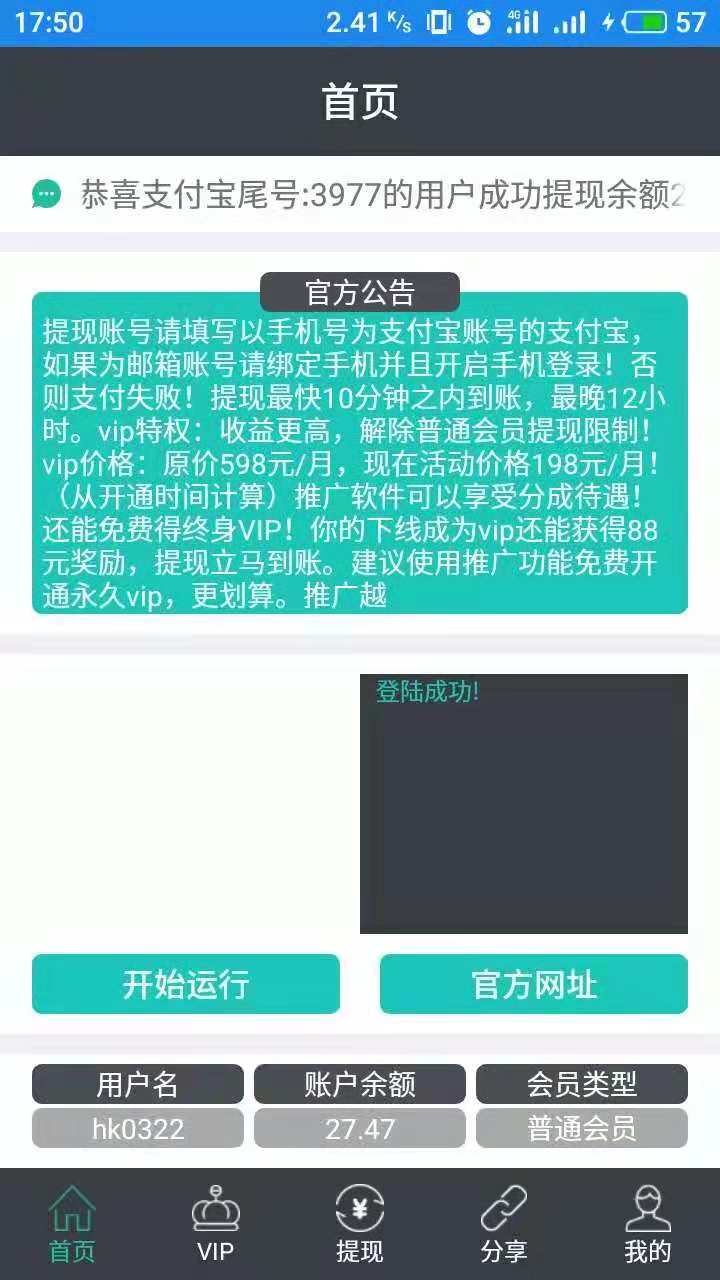This screenshot has height=1280, width=720.
Task: Switch to the VIP tab
Action: [216, 1224]
